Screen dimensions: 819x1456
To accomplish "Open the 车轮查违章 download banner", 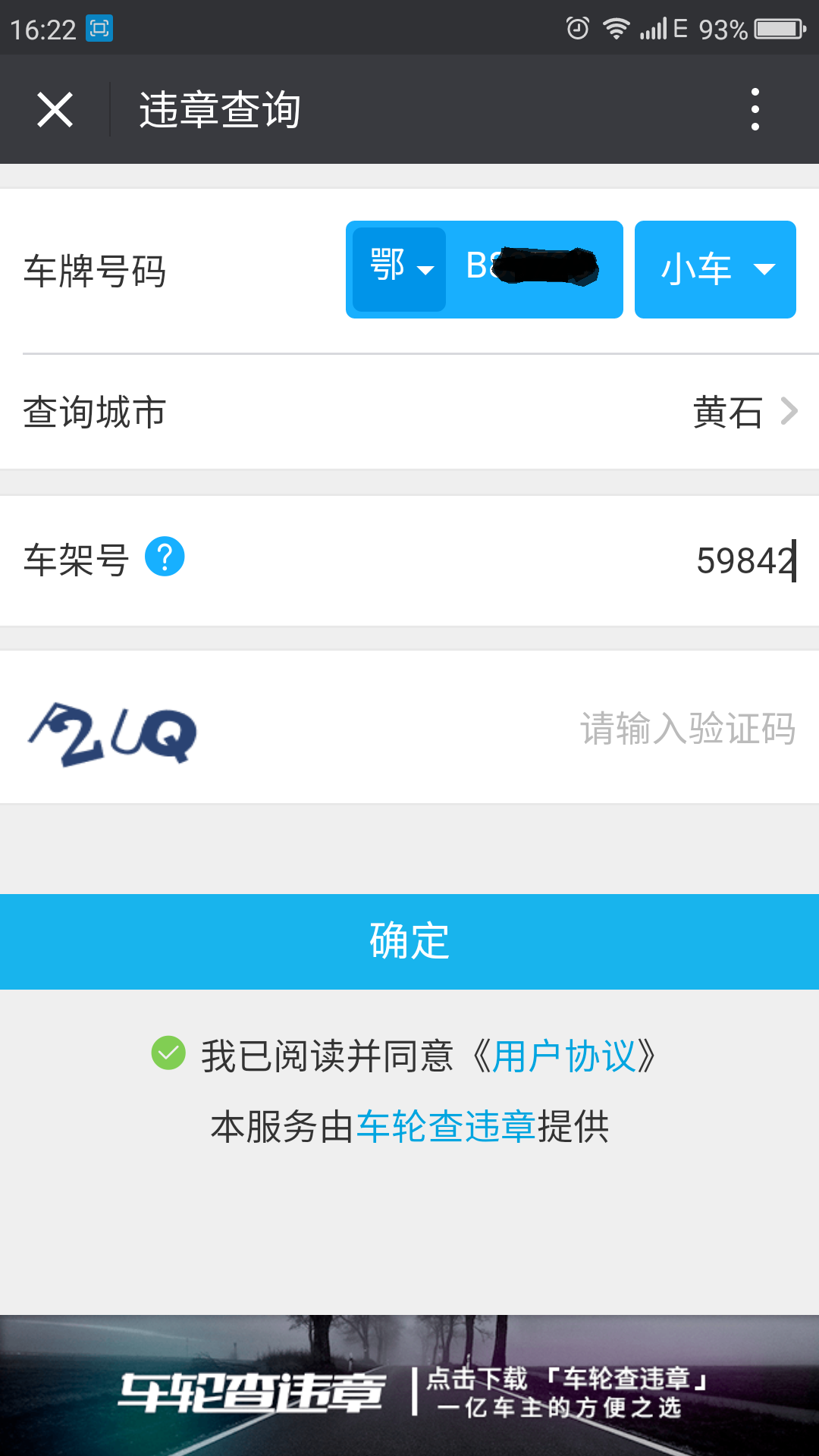I will click(x=409, y=1385).
